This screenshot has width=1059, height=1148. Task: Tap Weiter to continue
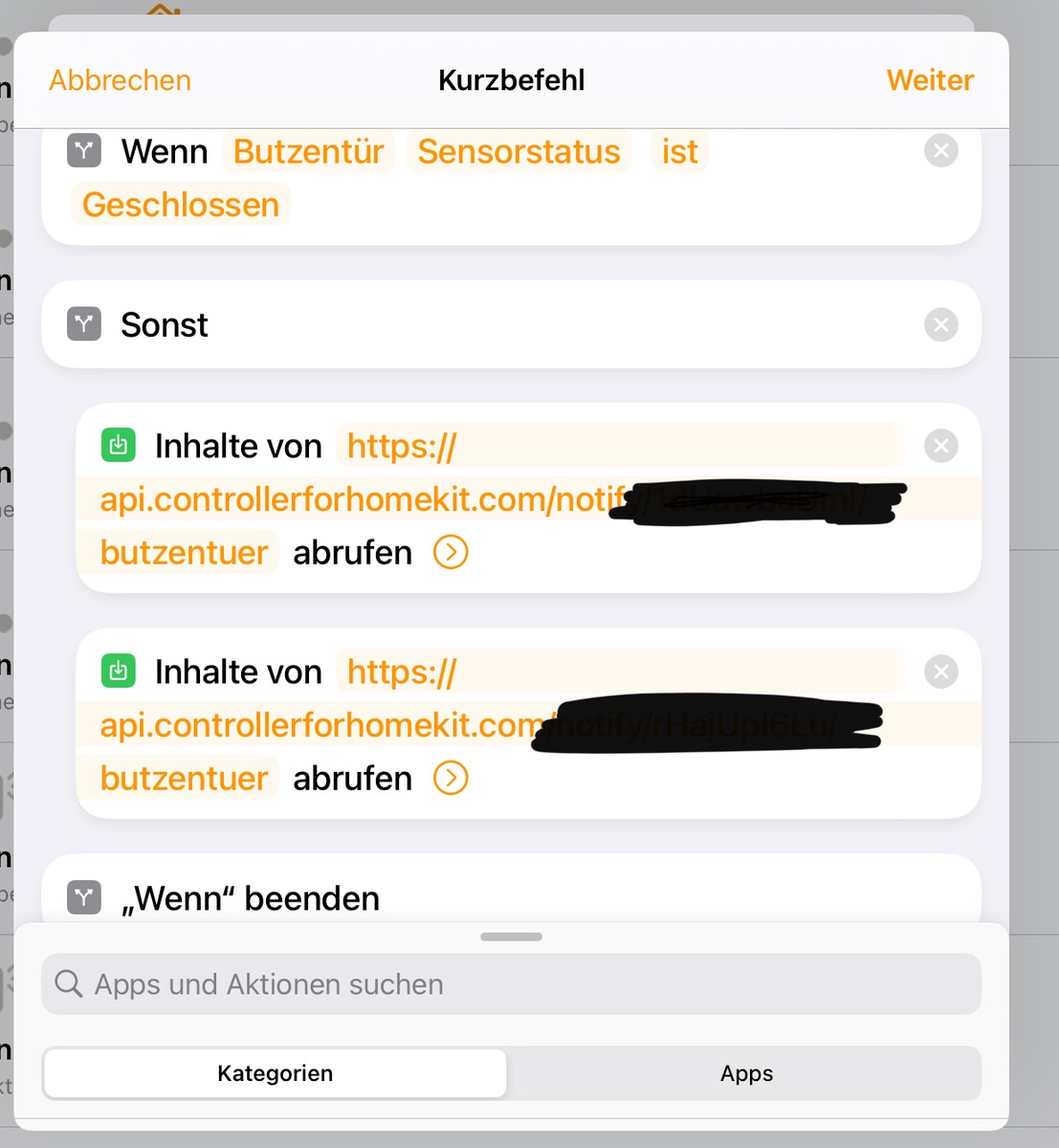coord(929,80)
